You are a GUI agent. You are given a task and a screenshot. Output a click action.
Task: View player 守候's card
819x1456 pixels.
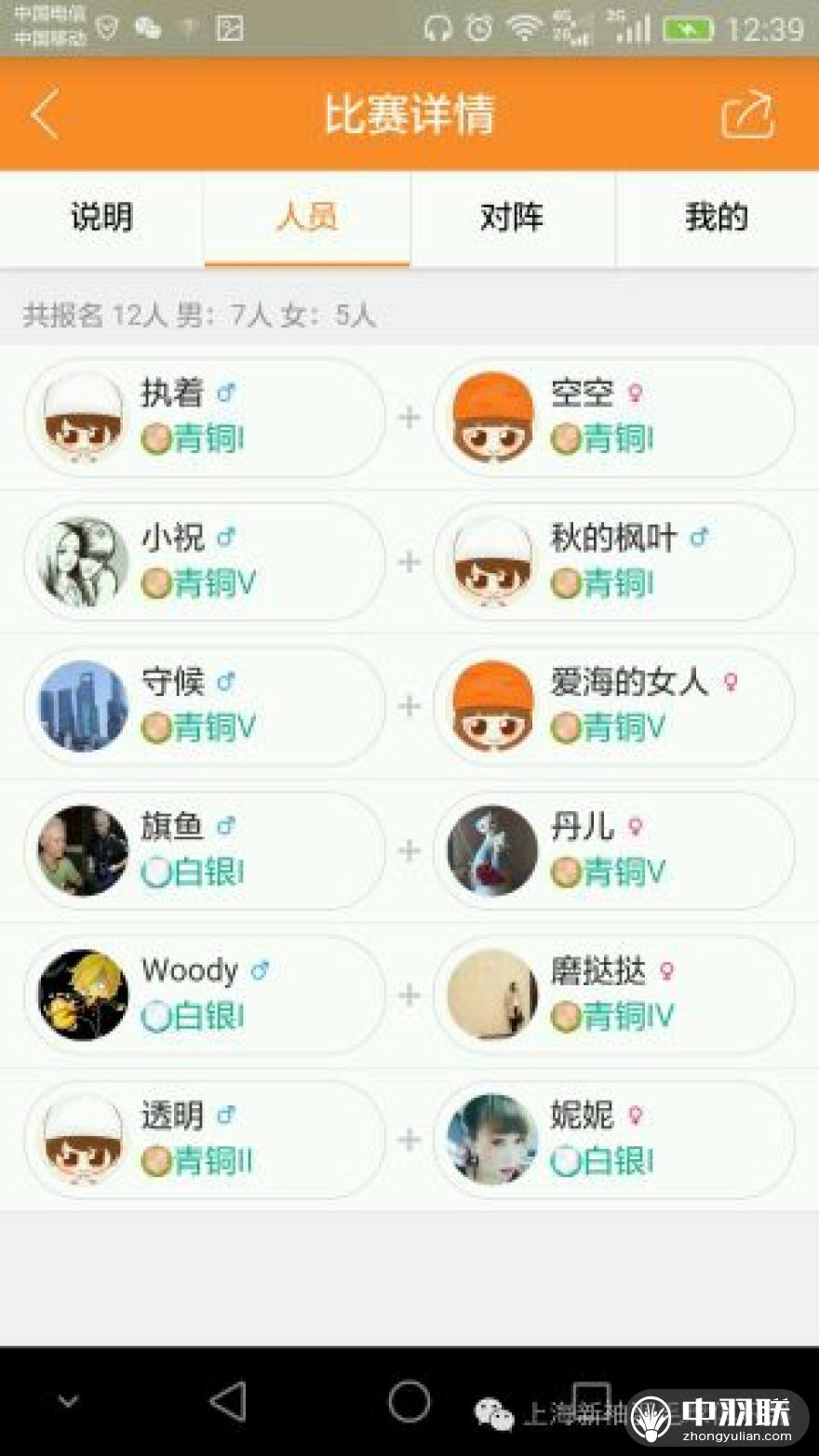(x=204, y=706)
